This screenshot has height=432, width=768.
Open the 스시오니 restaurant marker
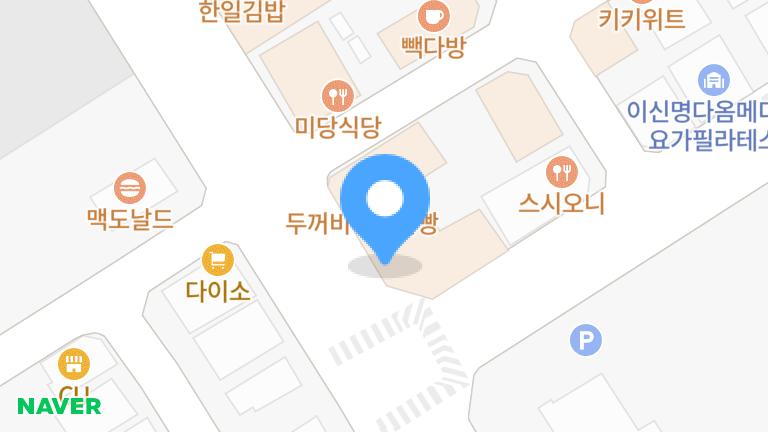point(562,172)
